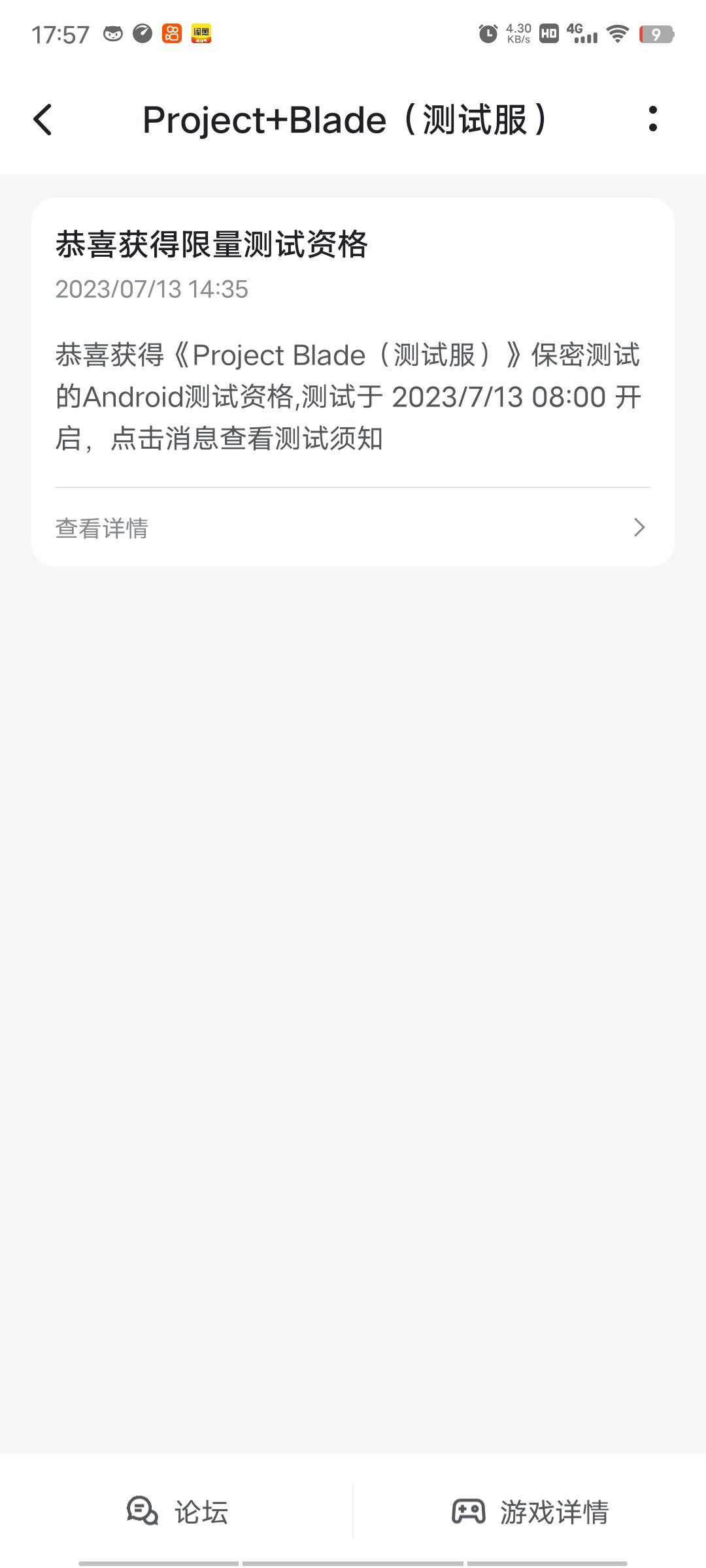Go back using the top-left arrow
706x1568 pixels.
point(43,120)
